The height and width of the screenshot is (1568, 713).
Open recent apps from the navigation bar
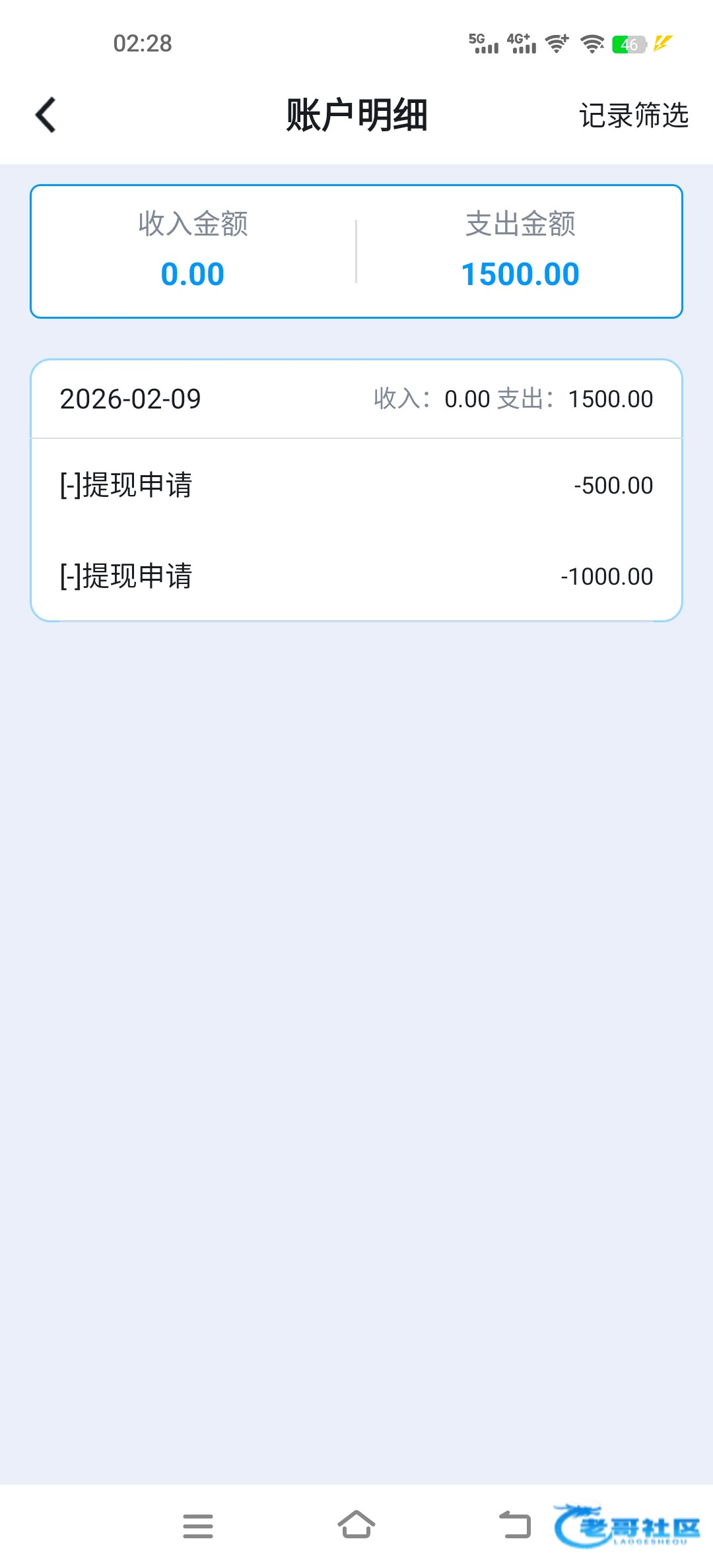[x=197, y=1526]
